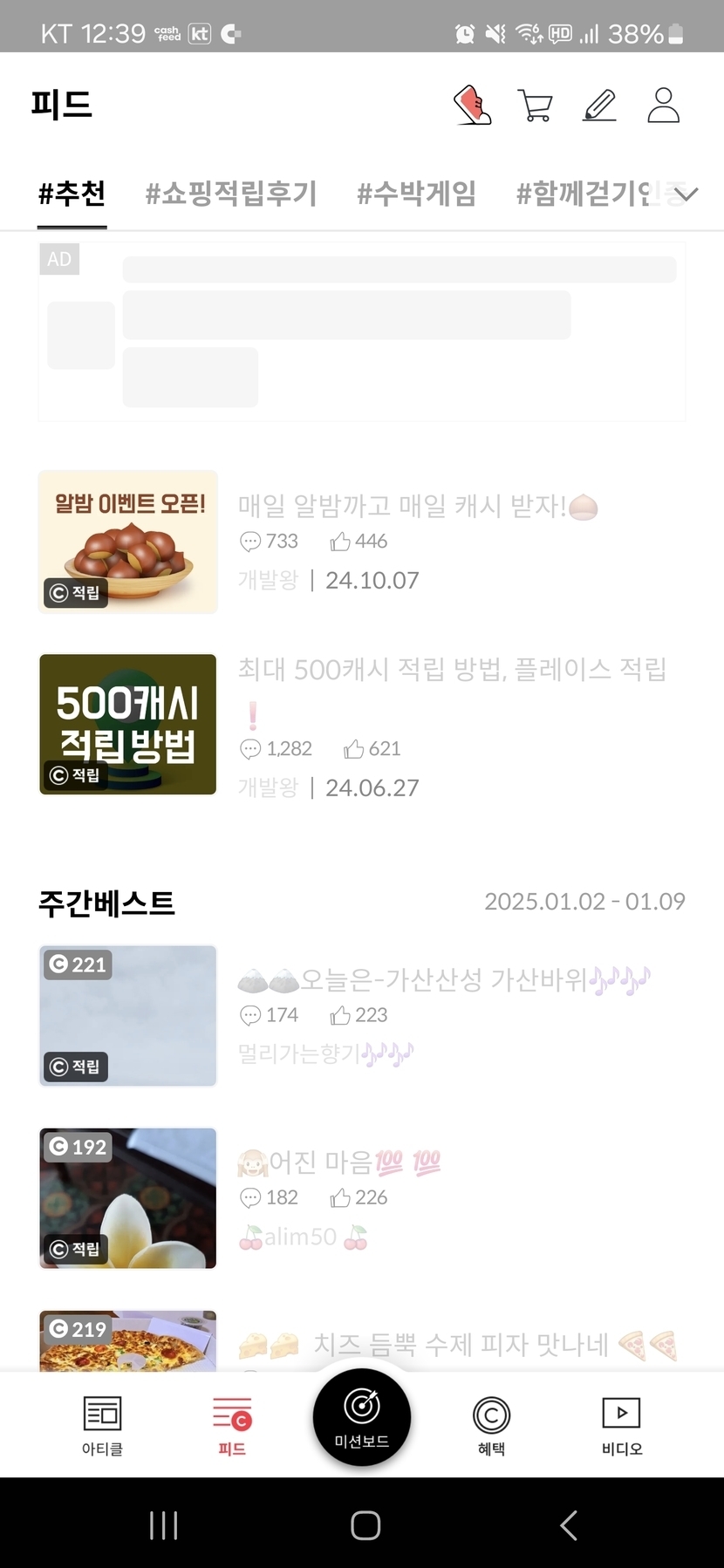Open the 500캐시 적립 방법 post

pos(452,670)
